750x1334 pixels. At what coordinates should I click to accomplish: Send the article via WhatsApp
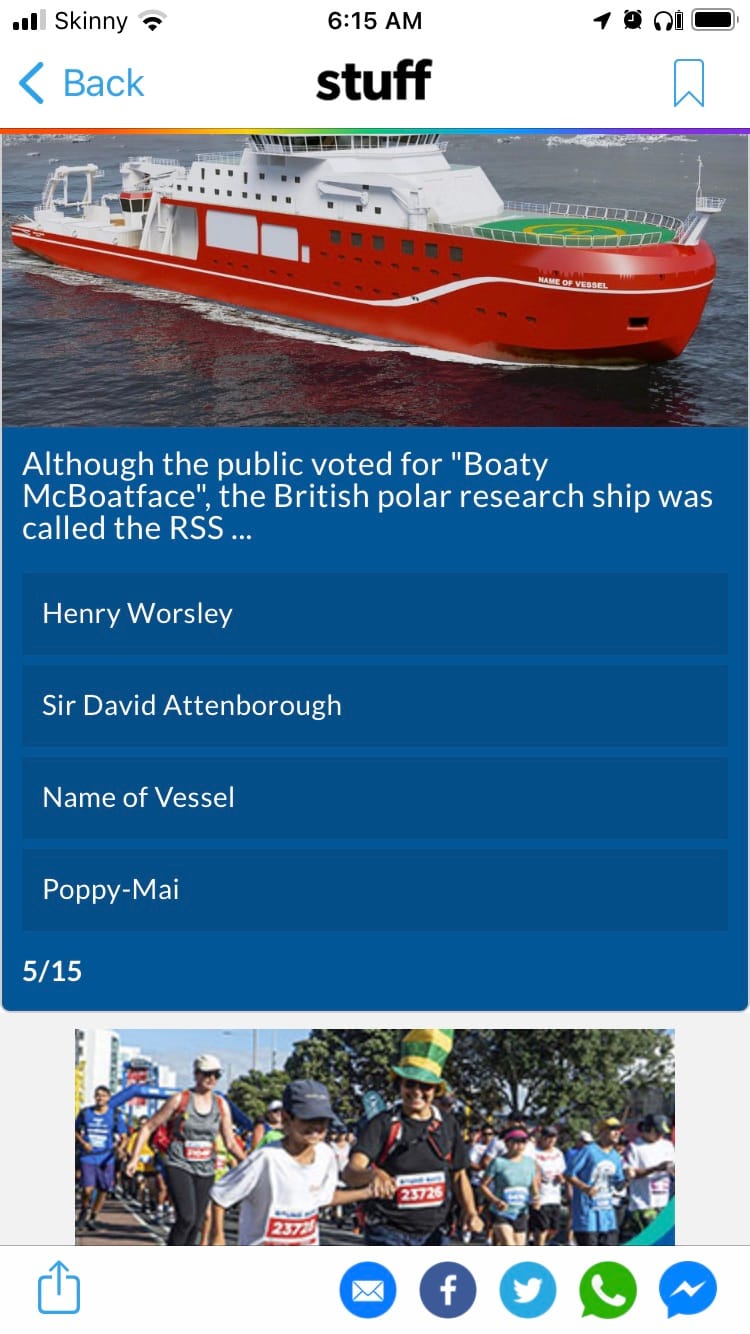click(x=608, y=1290)
